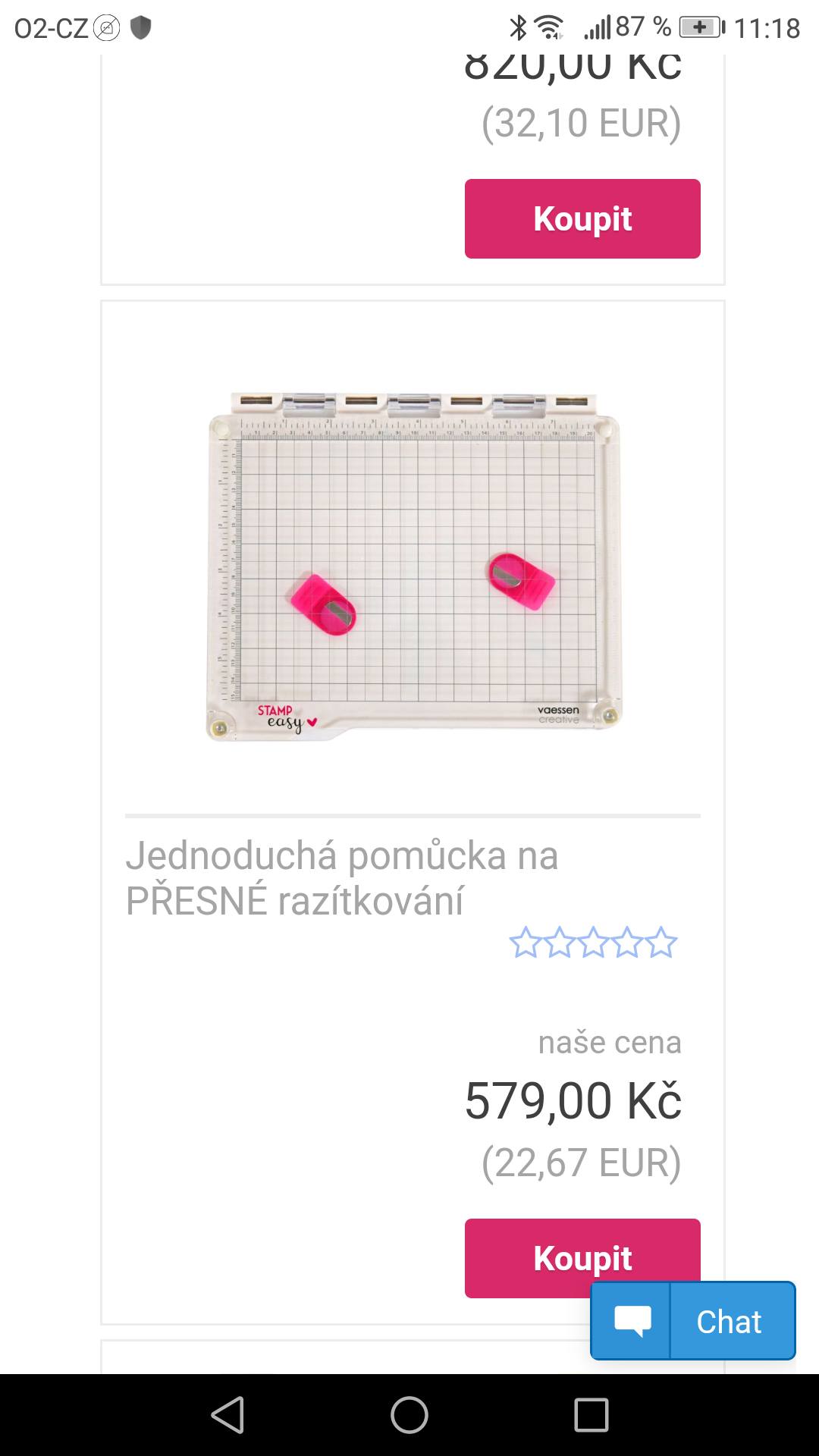Go back with the system back button
The height and width of the screenshot is (1456, 819).
click(x=227, y=1415)
